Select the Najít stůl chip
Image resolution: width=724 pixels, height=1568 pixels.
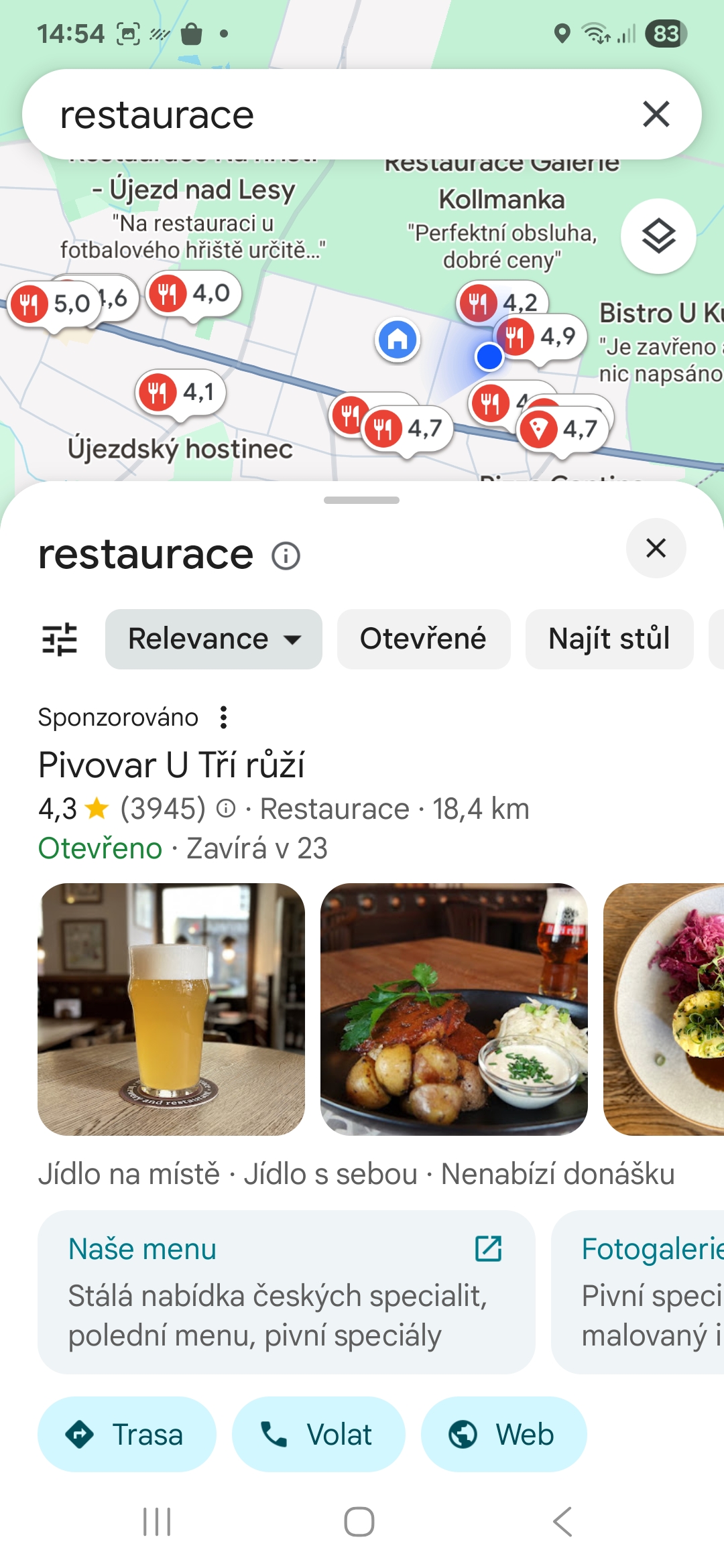(609, 639)
